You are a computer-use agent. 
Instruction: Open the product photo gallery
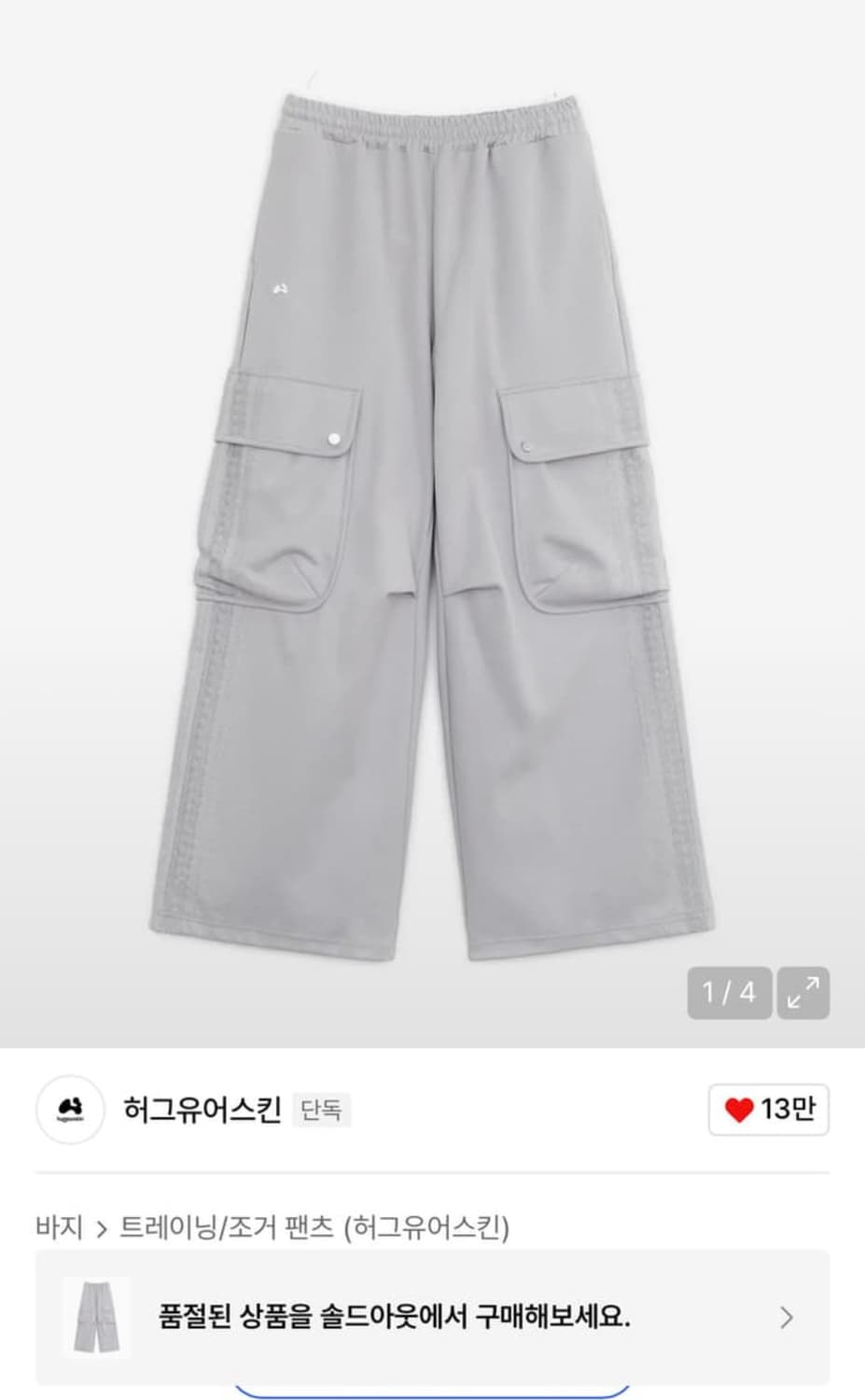tap(432, 523)
